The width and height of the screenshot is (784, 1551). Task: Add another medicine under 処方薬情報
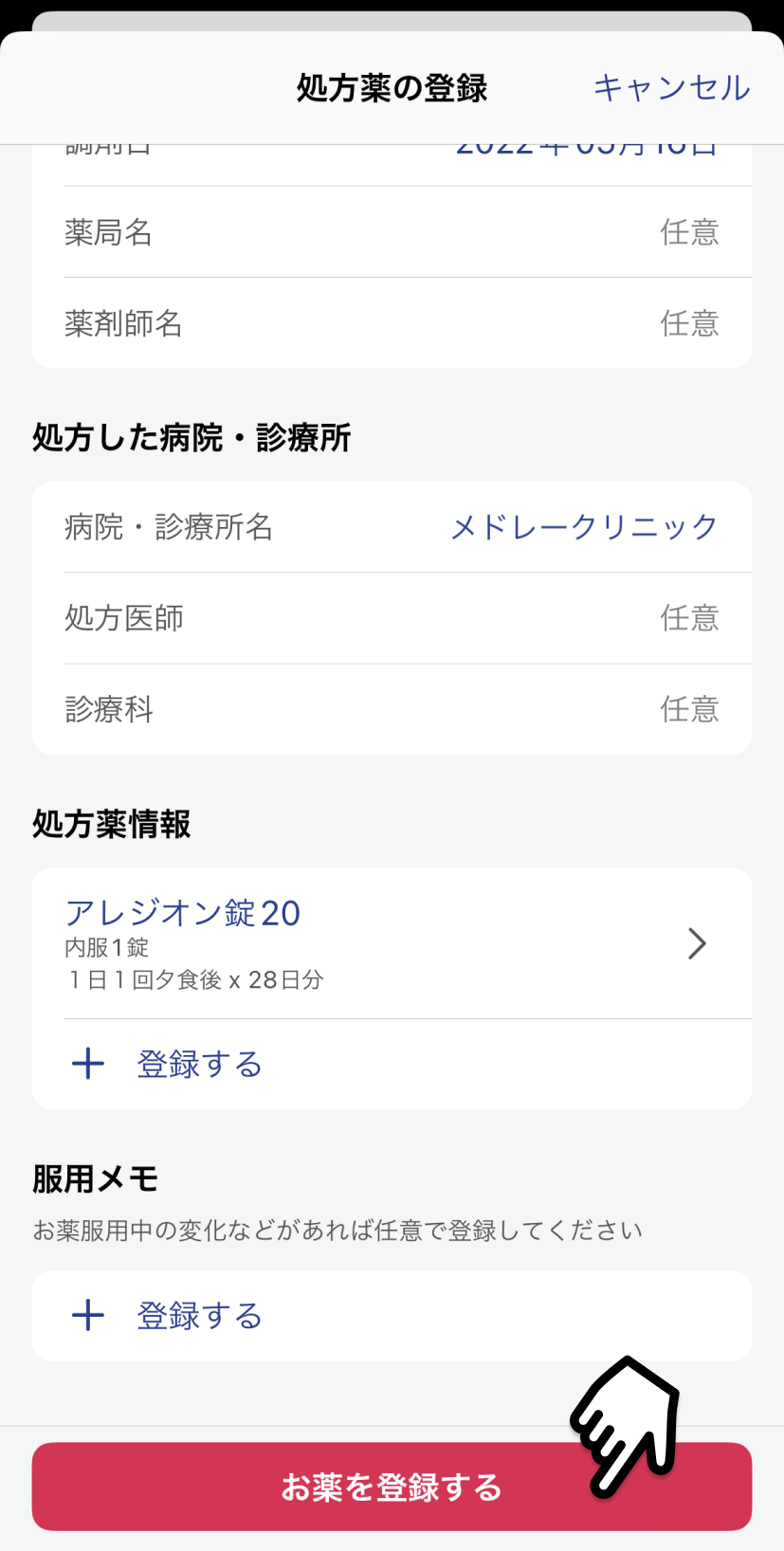pos(392,1064)
